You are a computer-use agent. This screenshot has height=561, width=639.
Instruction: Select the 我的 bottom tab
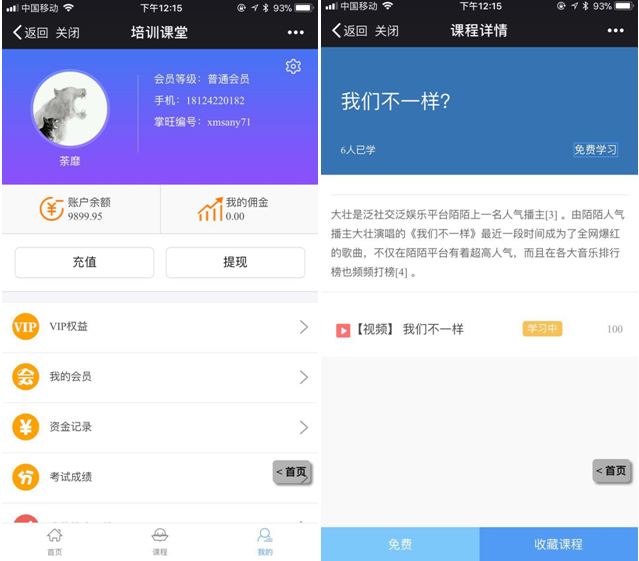[265, 541]
